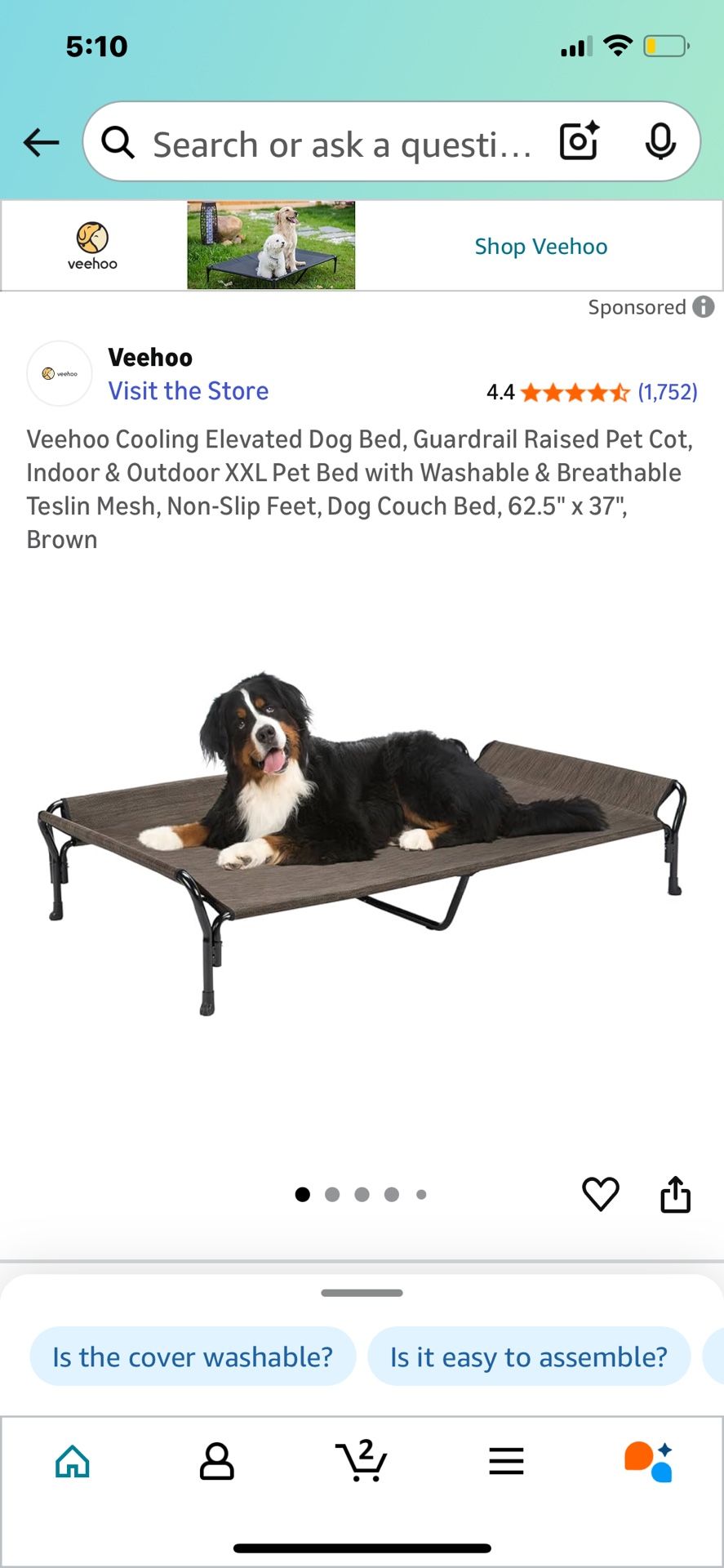724x1568 pixels.
Task: Open the hamburger menu tab
Action: pos(506,1461)
